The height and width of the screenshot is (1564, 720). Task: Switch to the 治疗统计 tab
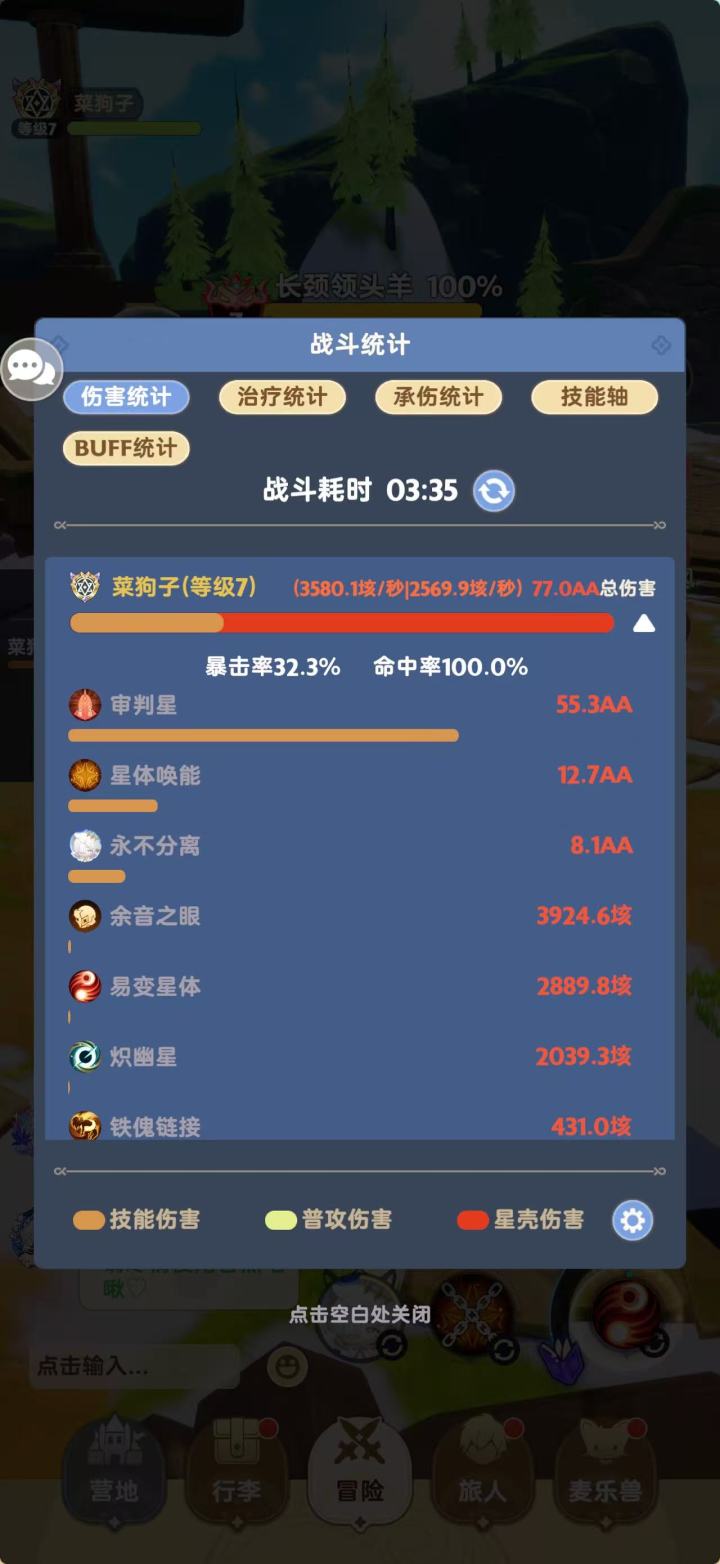[x=281, y=397]
